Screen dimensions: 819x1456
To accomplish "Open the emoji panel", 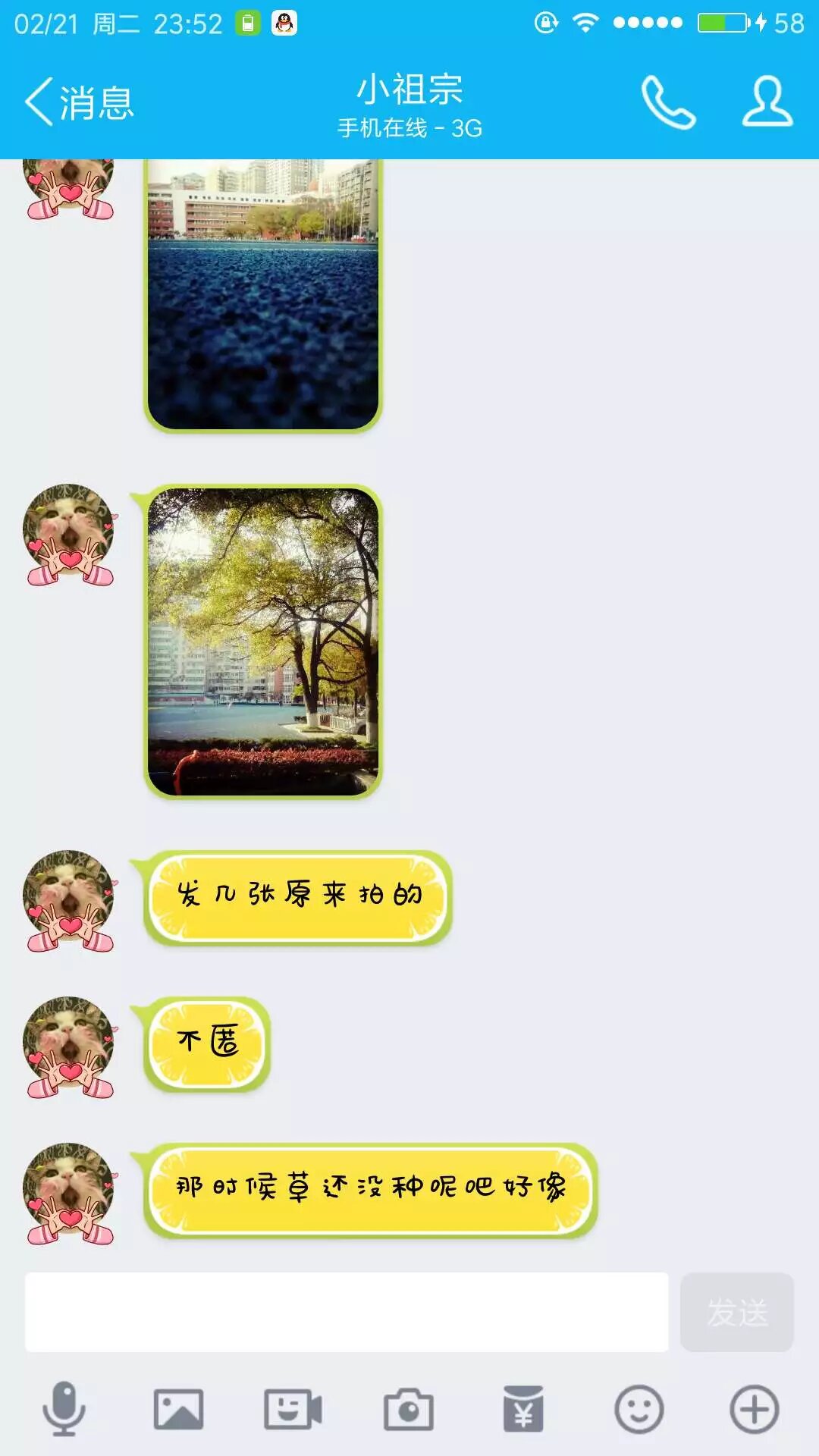I will pos(639,1409).
